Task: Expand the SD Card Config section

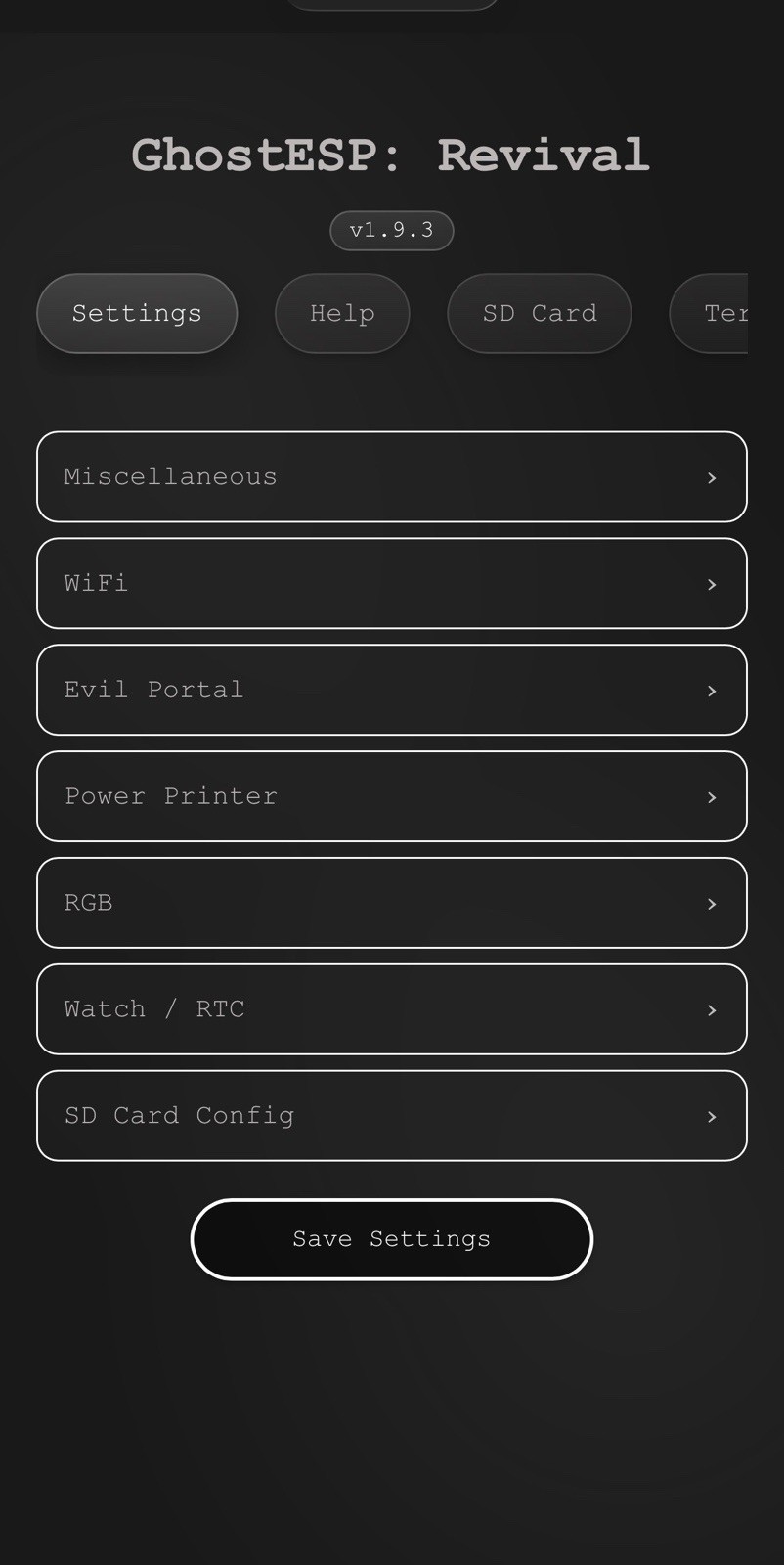Action: pos(391,1116)
